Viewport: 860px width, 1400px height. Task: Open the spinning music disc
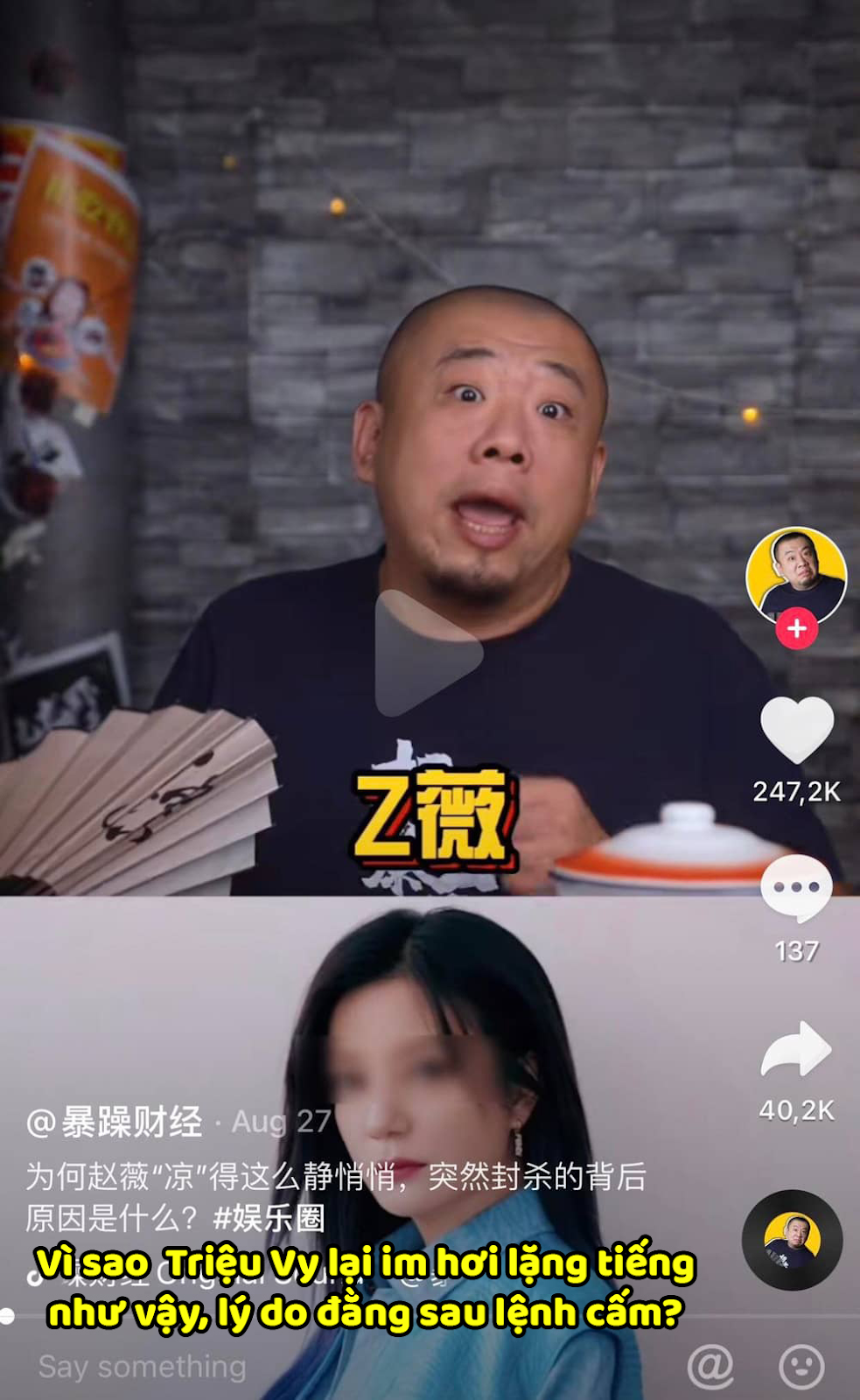(x=792, y=1240)
